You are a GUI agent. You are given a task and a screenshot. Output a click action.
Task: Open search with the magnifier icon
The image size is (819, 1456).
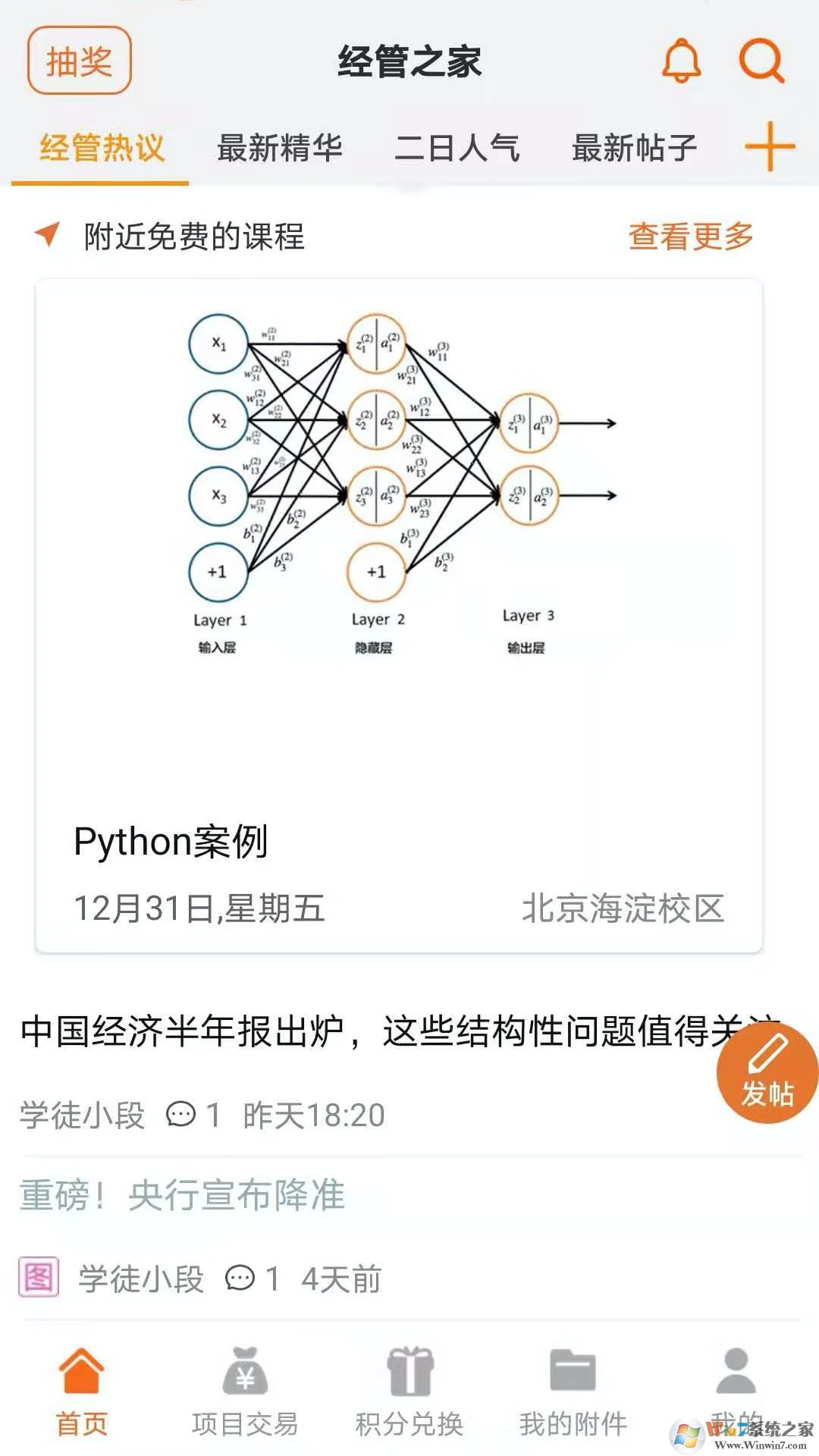tap(761, 60)
